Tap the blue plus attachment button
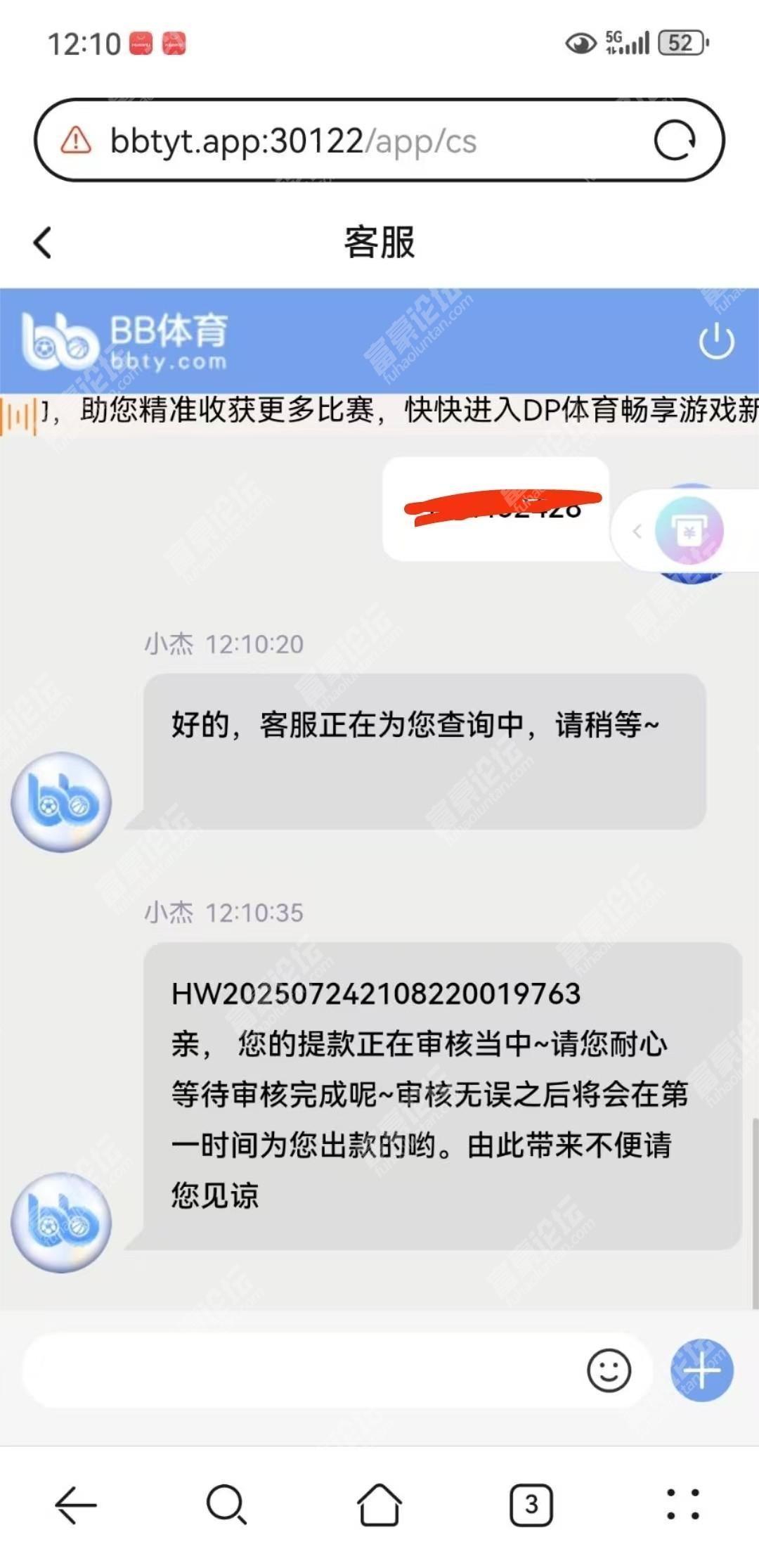Image resolution: width=759 pixels, height=1568 pixels. click(701, 1370)
